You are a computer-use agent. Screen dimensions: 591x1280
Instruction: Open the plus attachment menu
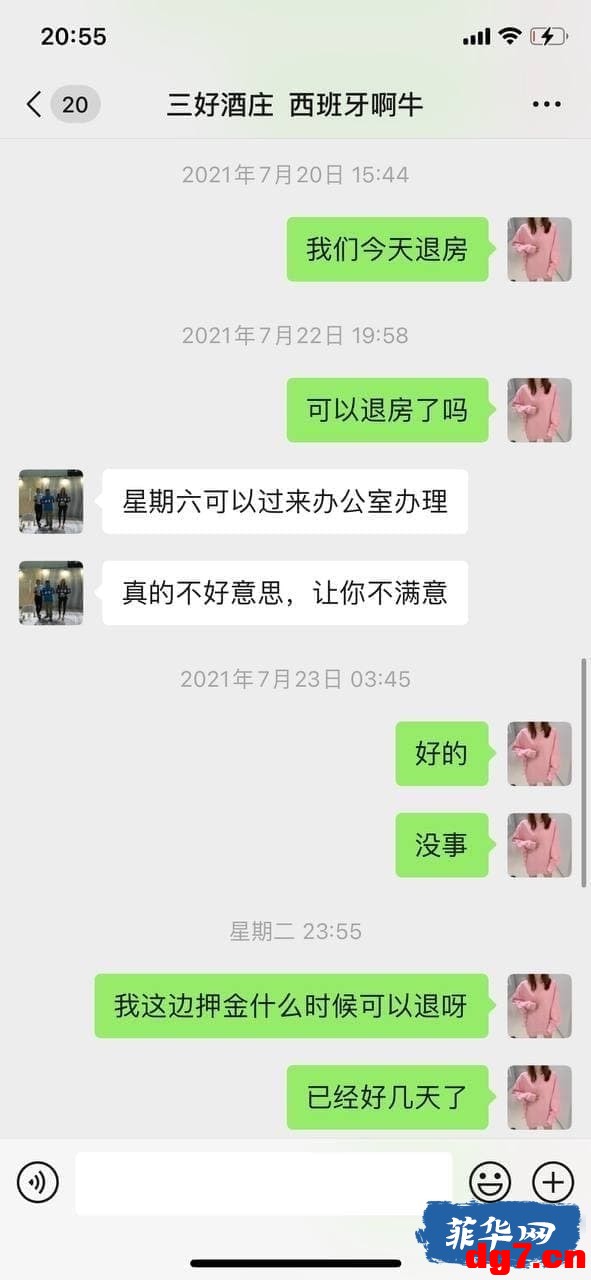[x=552, y=1183]
